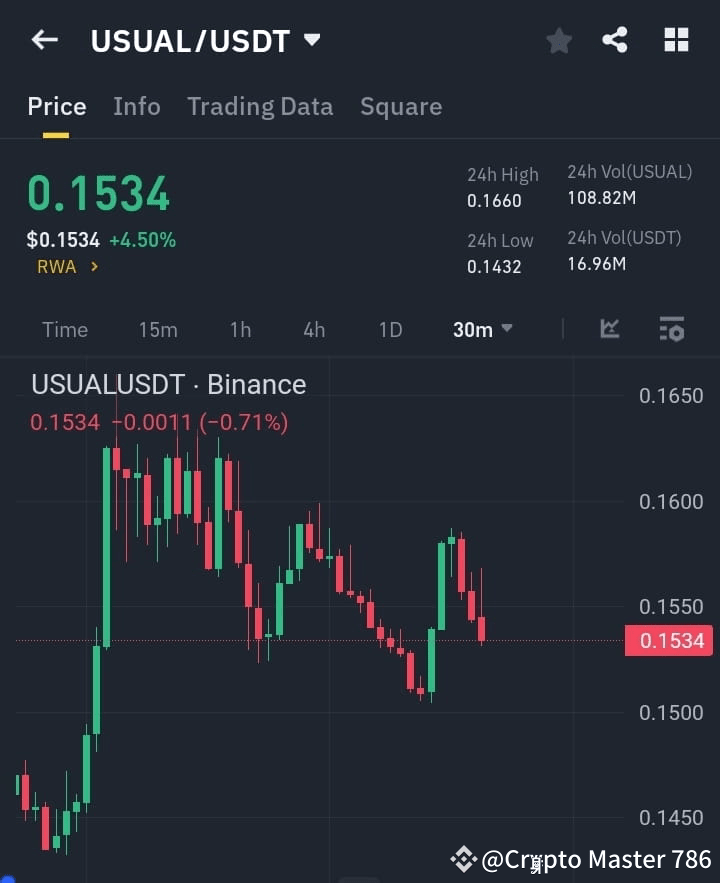720x883 pixels.
Task: Click the back arrow icon
Action: point(43,40)
